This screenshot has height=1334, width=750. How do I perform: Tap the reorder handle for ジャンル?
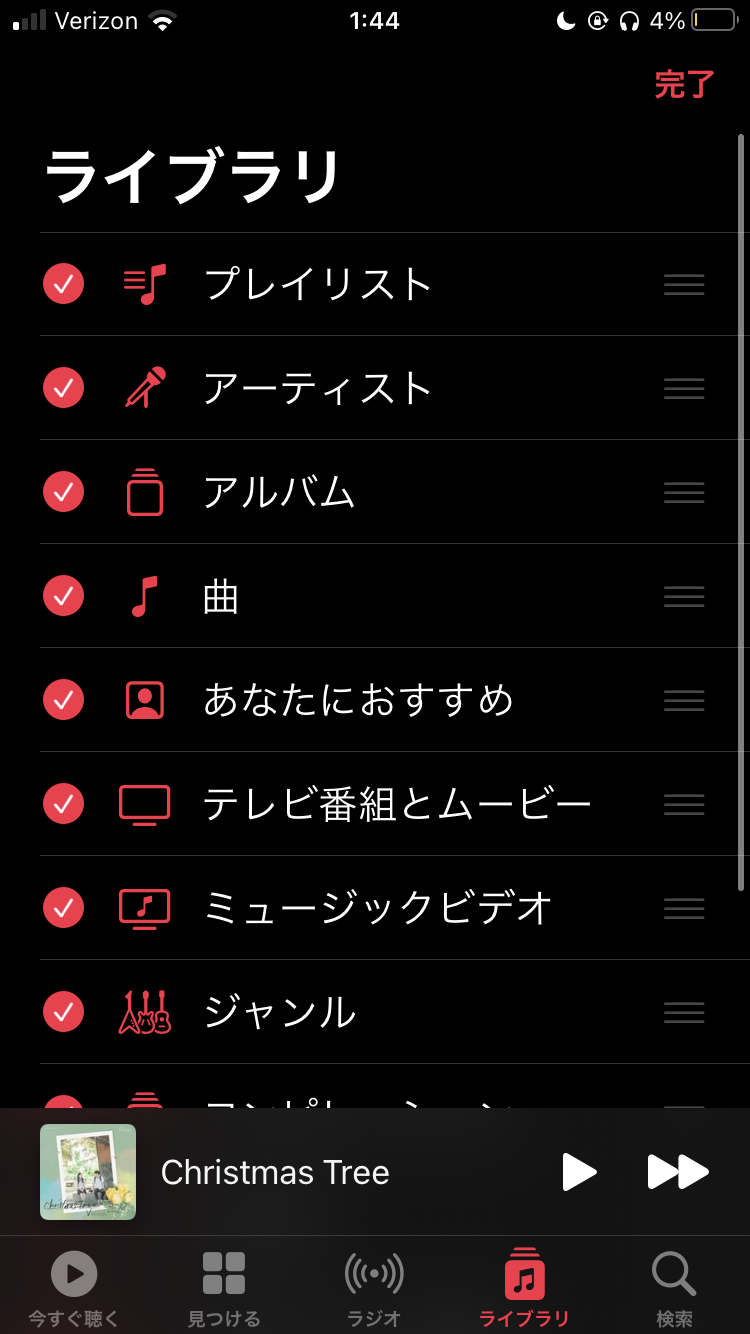[684, 1013]
